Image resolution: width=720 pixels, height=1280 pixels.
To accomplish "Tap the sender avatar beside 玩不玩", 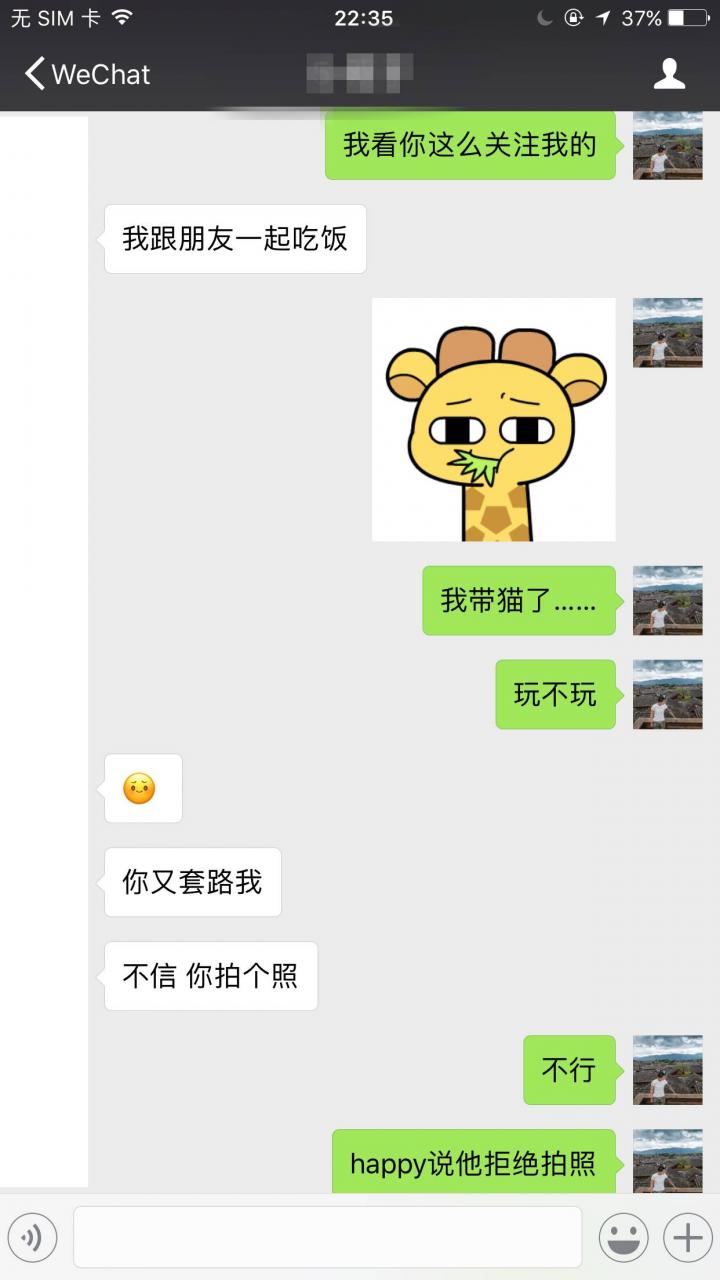I will [667, 694].
